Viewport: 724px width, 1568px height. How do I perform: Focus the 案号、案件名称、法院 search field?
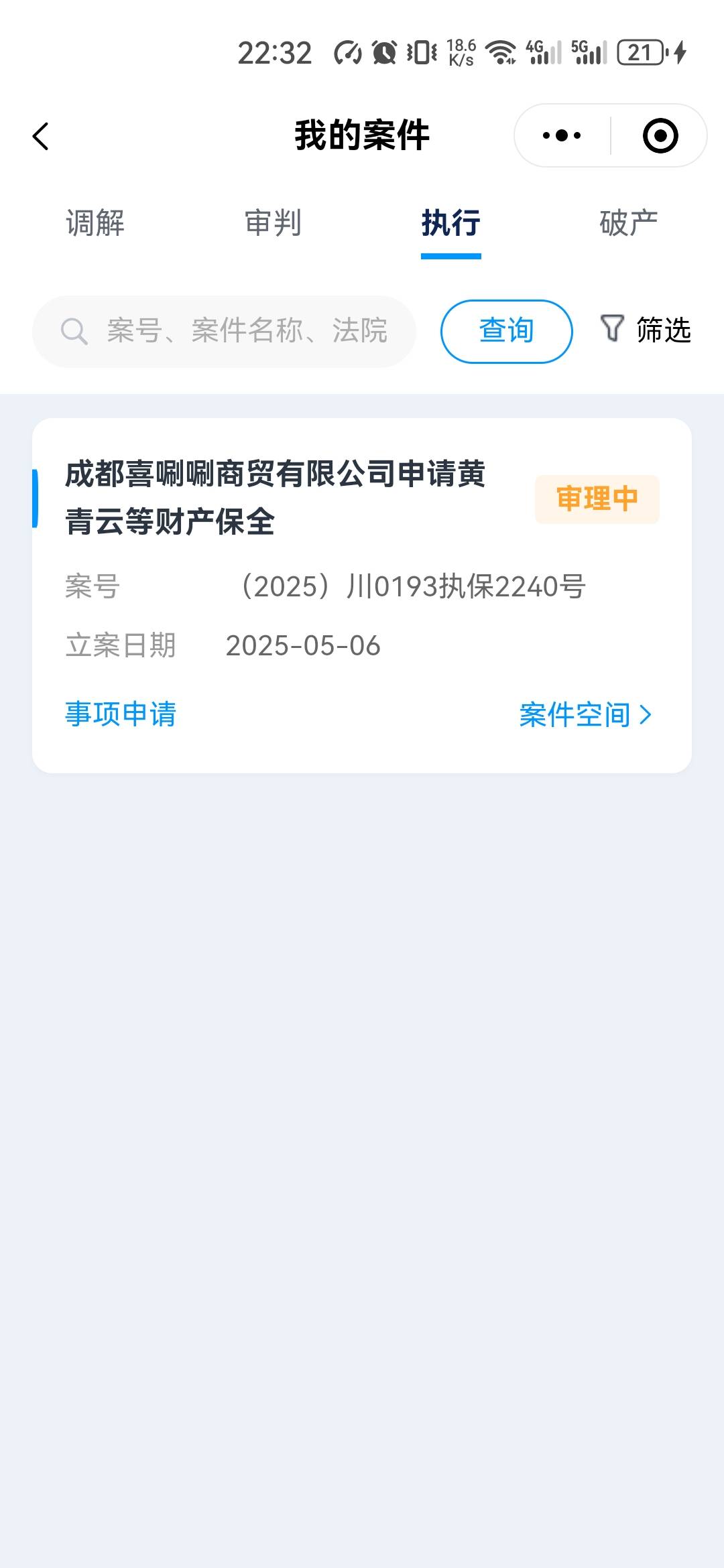pyautogui.click(x=224, y=331)
